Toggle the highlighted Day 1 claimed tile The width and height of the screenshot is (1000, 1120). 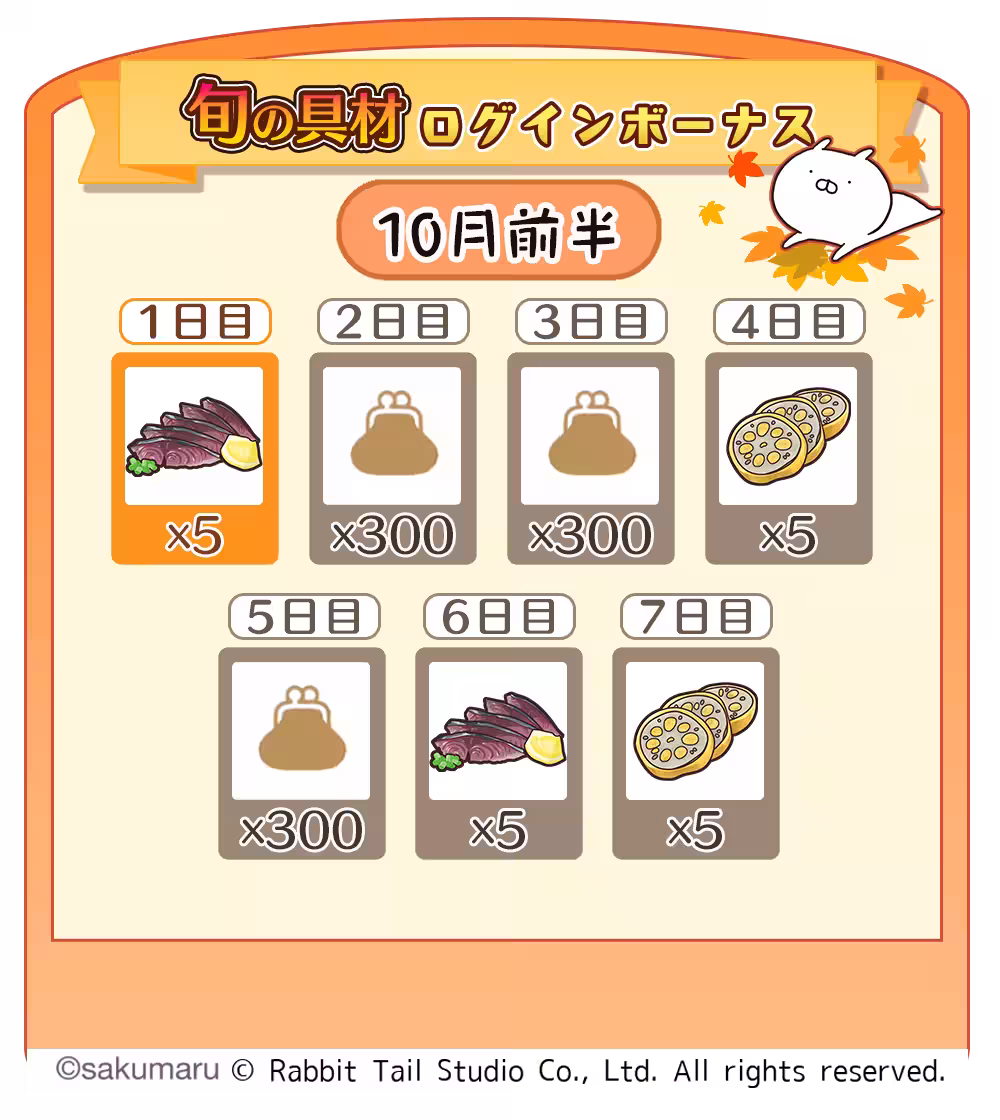(195, 455)
